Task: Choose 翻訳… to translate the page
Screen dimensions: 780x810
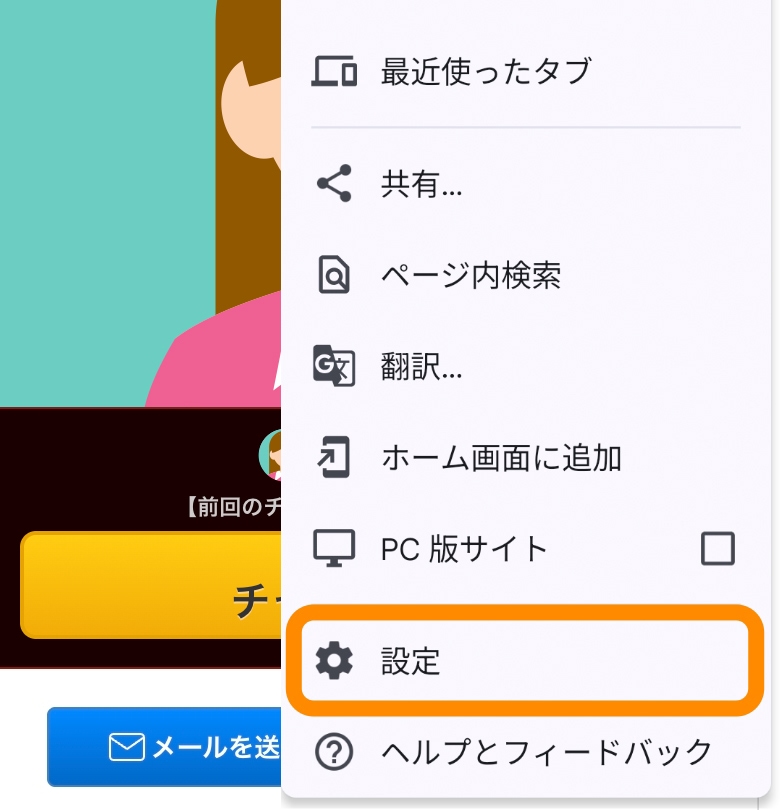Action: pyautogui.click(x=421, y=367)
